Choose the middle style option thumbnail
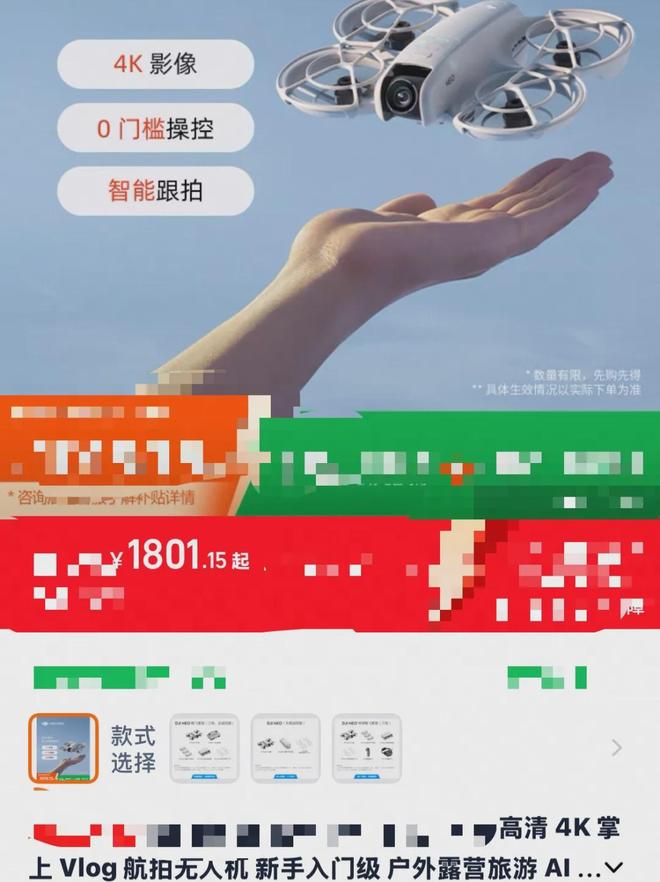The image size is (660, 882). (284, 748)
